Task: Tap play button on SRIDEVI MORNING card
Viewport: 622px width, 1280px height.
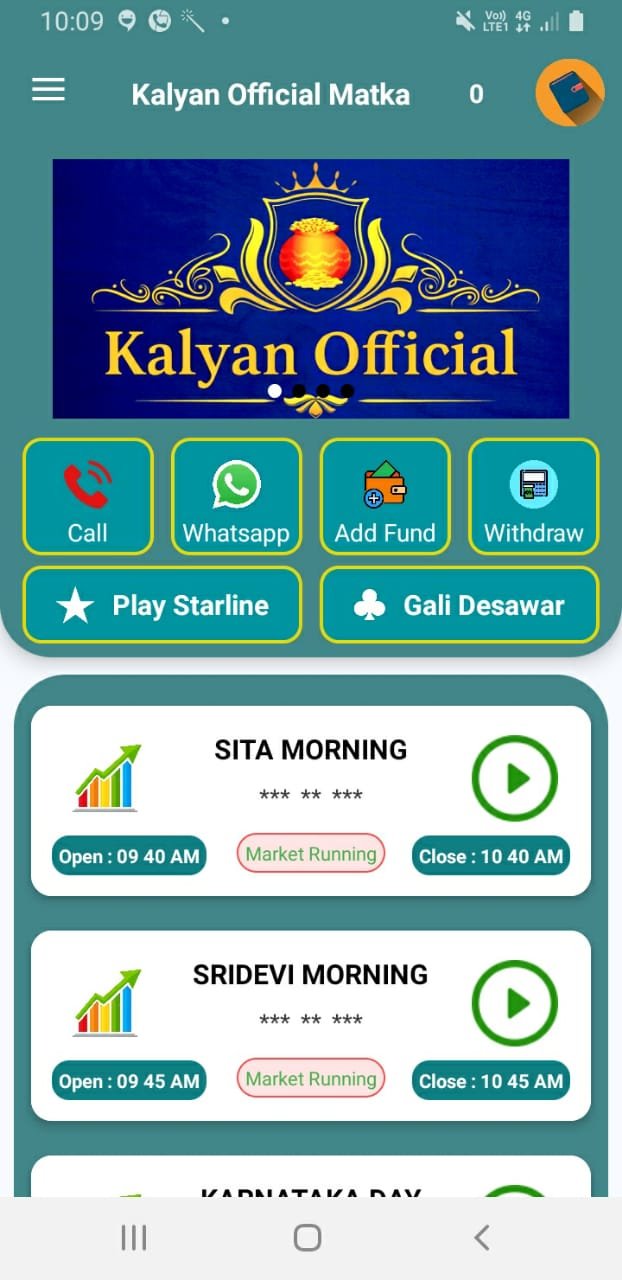Action: click(x=514, y=1003)
